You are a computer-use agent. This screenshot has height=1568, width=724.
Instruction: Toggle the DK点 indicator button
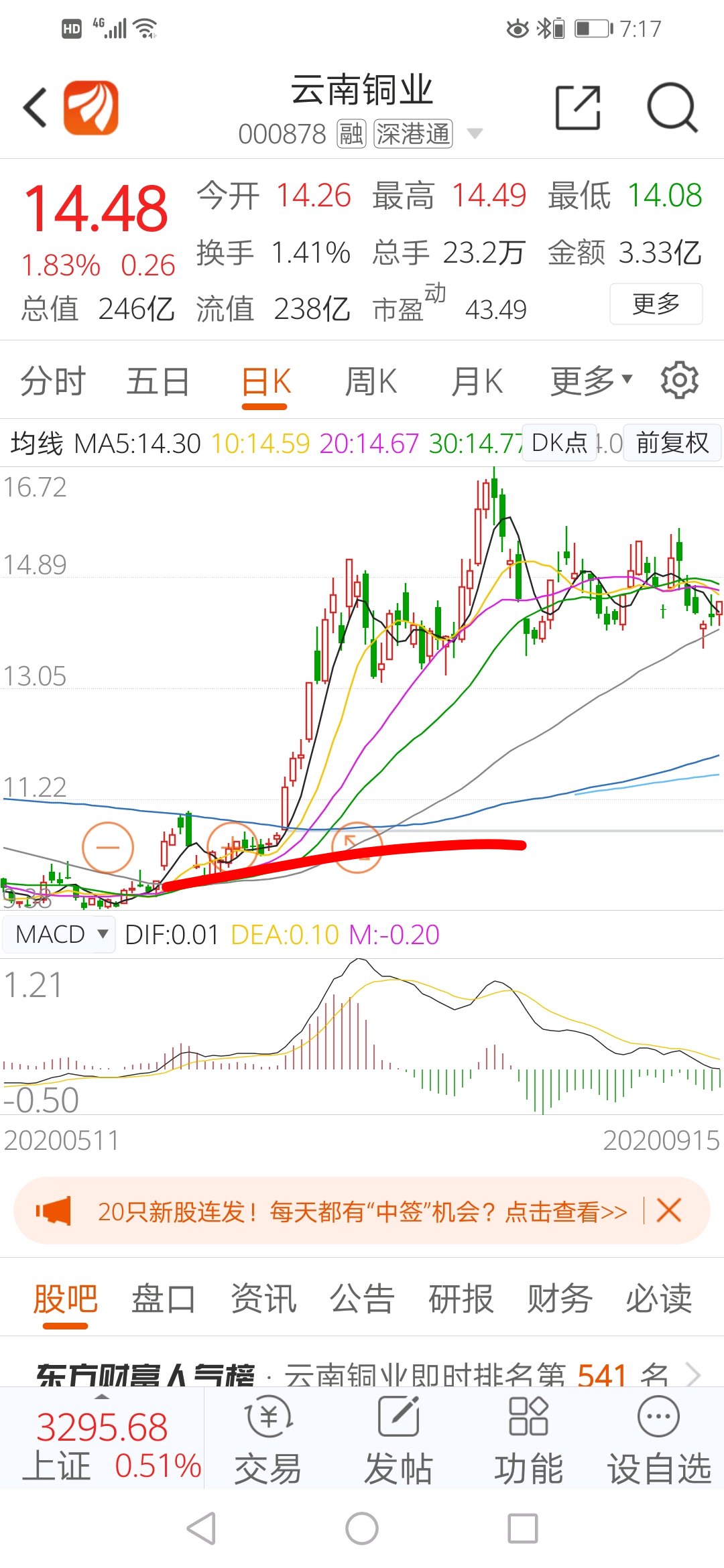point(558,443)
